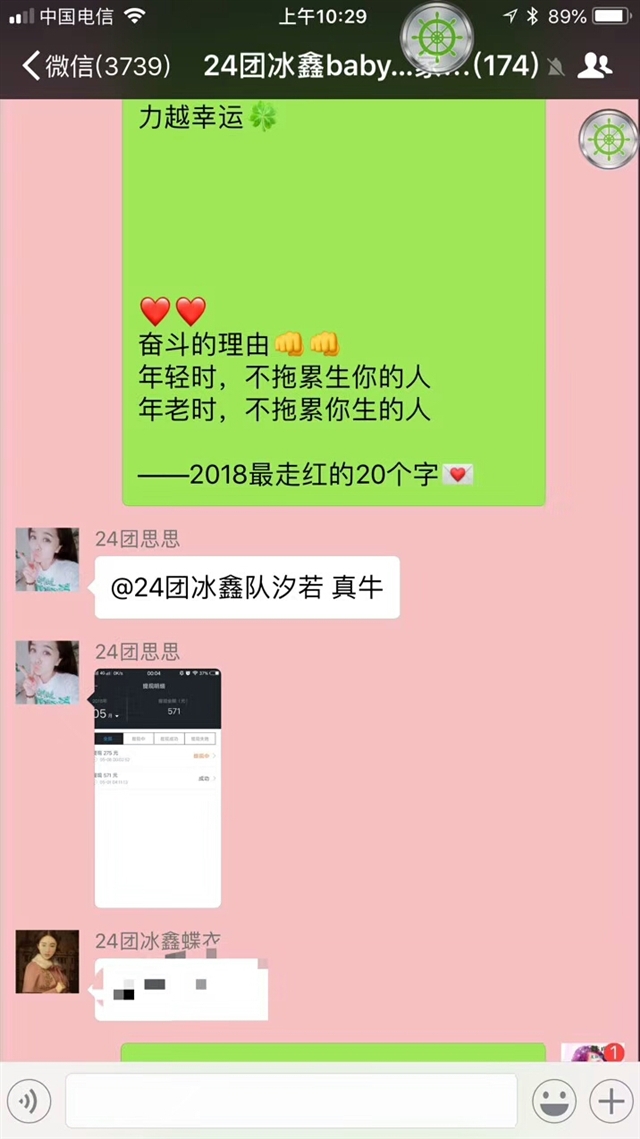
Task: Tap the message text input field
Action: [291, 1101]
